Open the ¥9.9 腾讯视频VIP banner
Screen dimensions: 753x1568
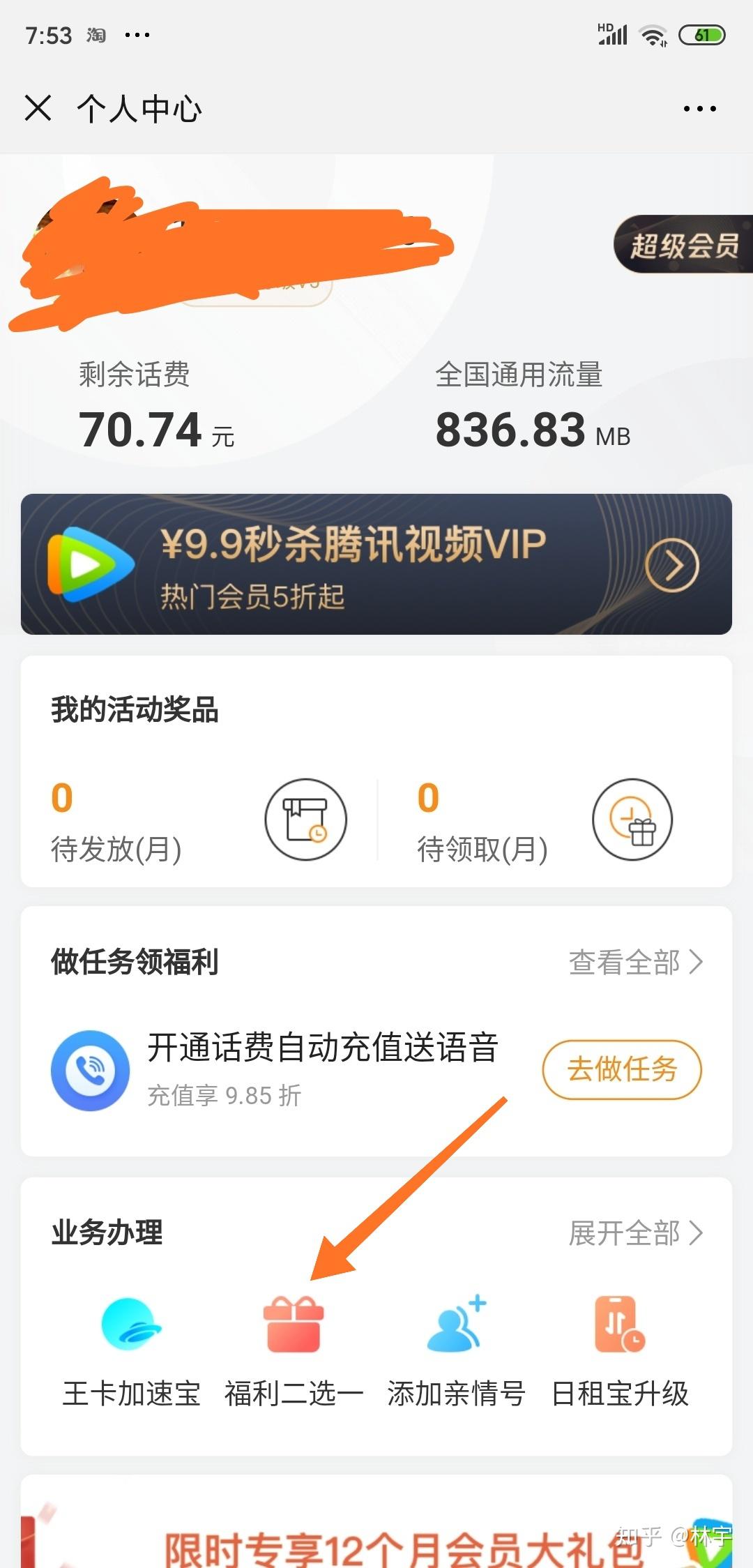376,564
